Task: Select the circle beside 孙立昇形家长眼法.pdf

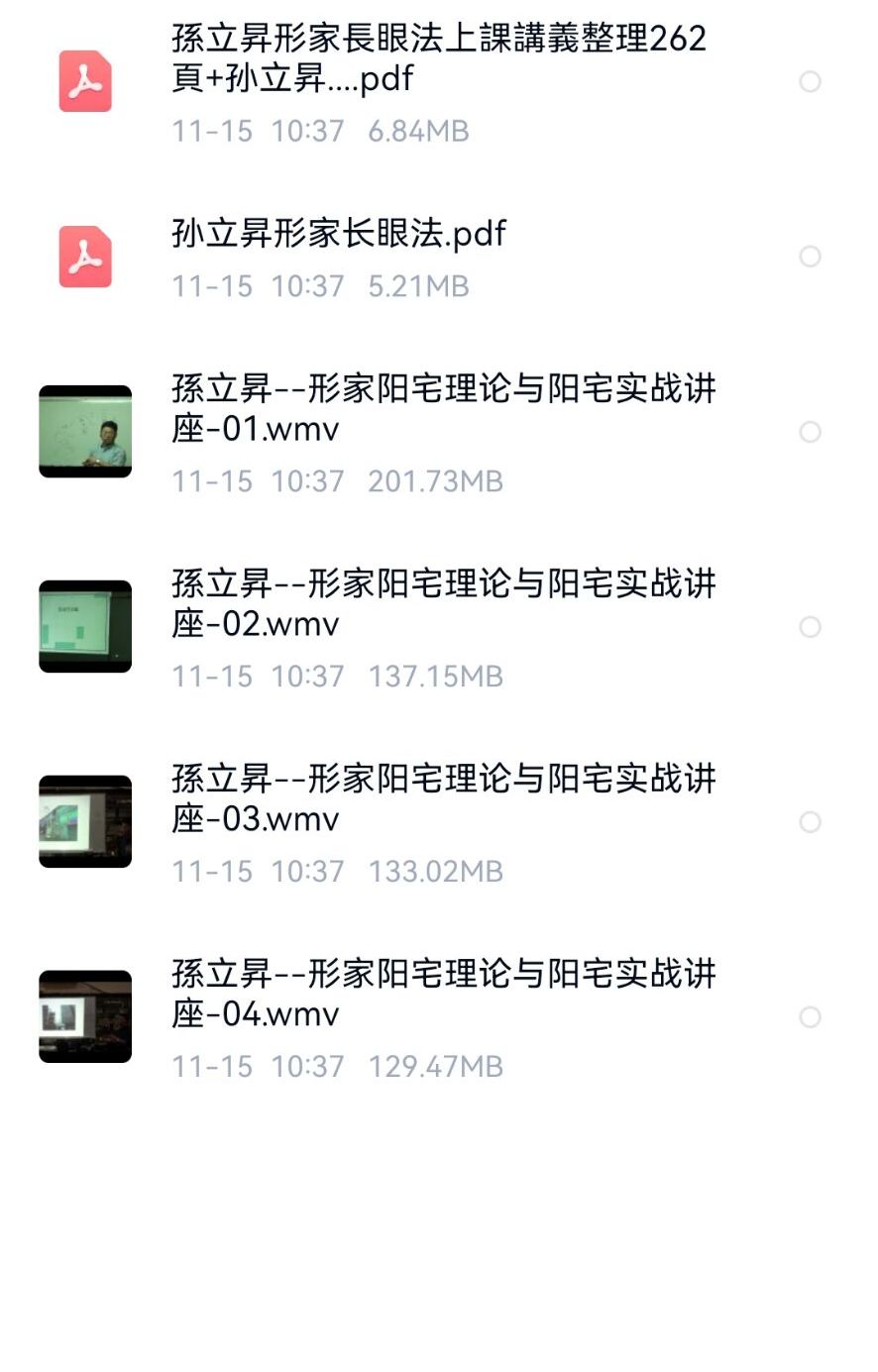Action: tap(813, 258)
